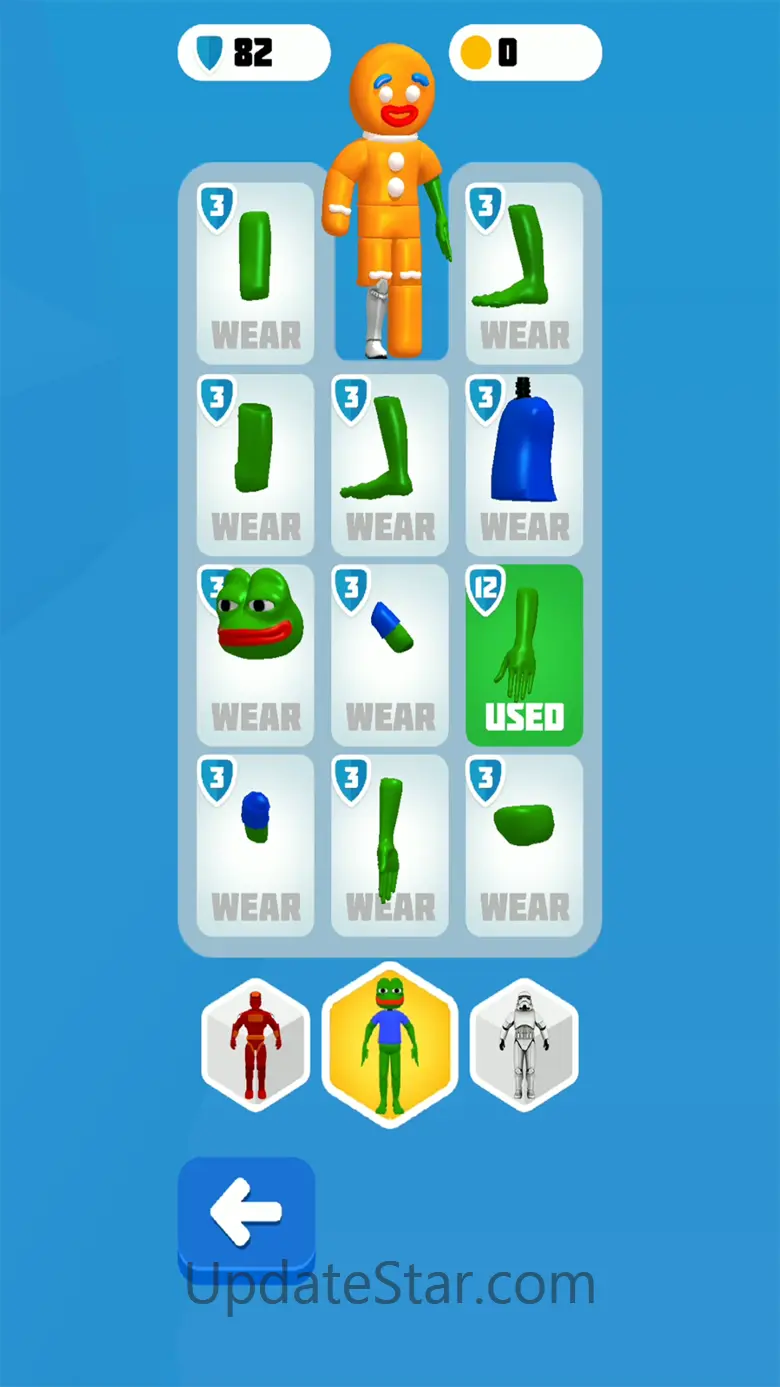Screen dimensions: 780x1387
Task: Select the green hand marked USED
Action: pos(524,655)
